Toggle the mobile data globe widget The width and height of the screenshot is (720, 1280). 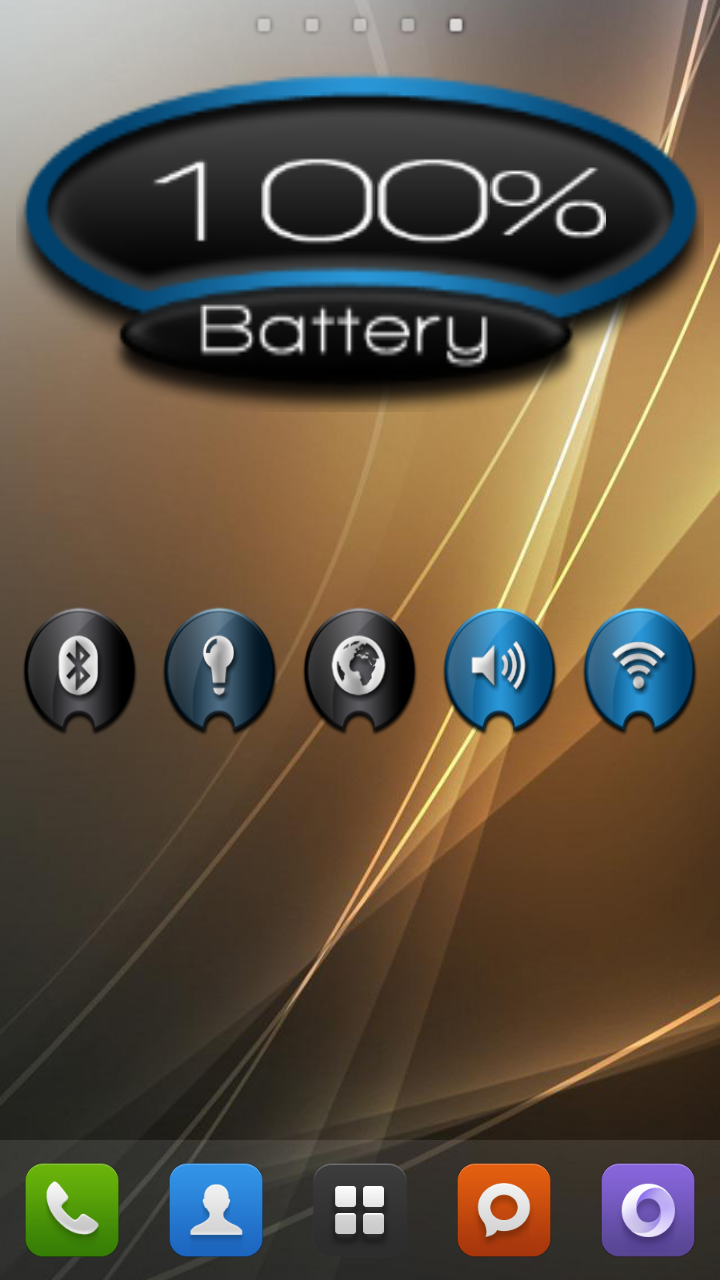tap(359, 670)
